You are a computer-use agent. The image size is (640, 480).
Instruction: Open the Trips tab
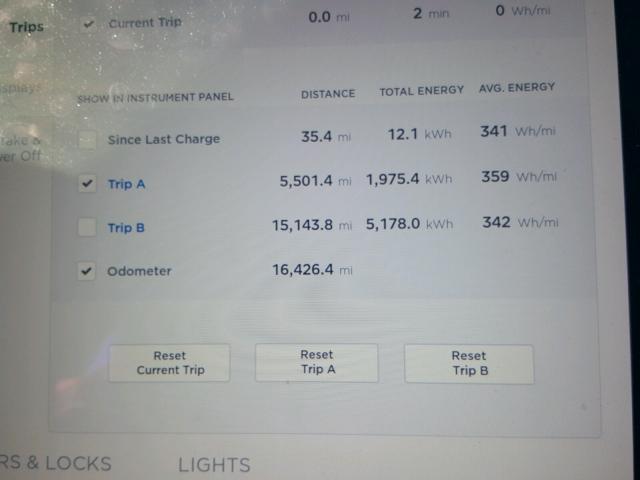pos(26,27)
